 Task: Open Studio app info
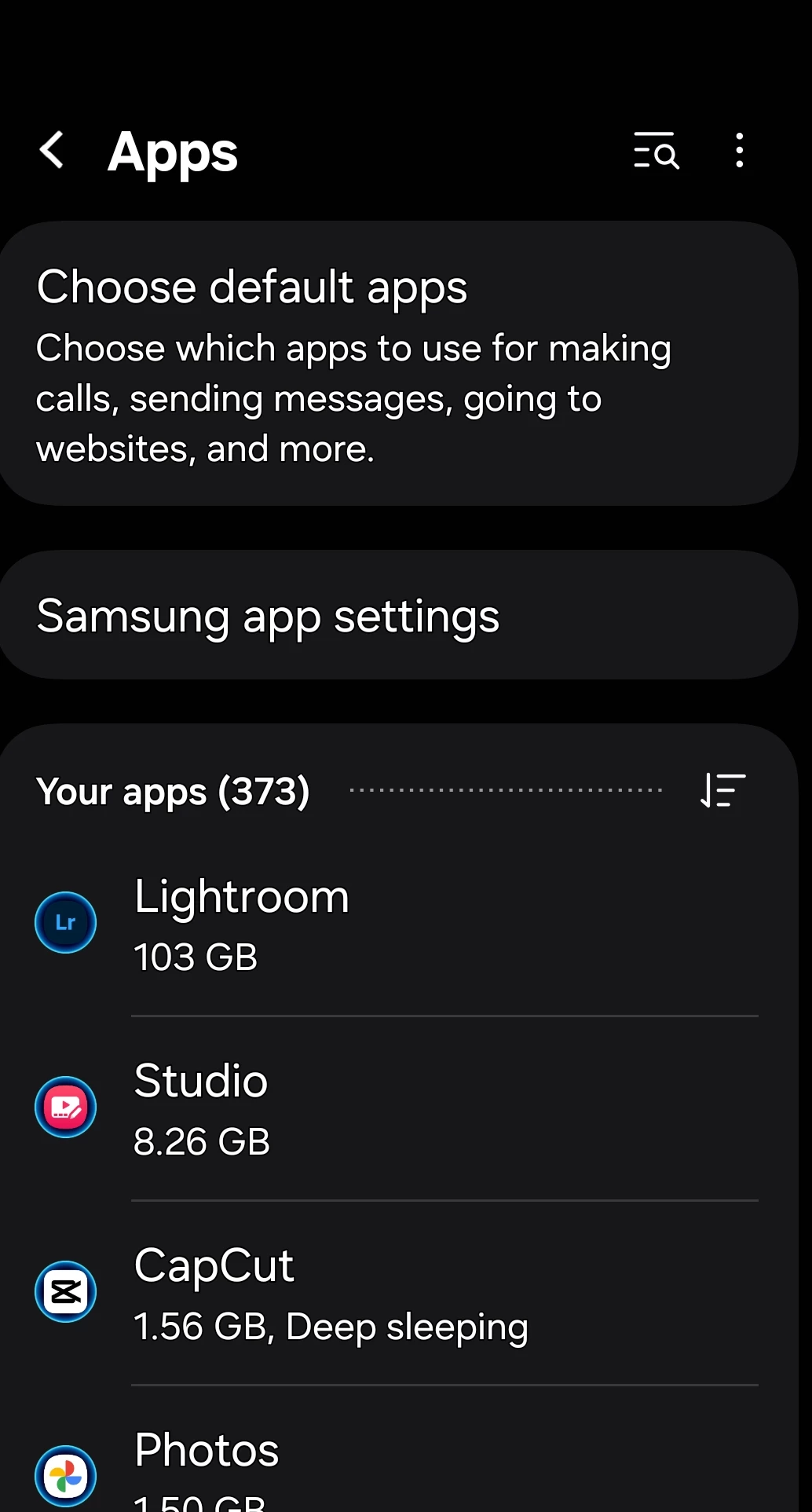pos(399,1108)
